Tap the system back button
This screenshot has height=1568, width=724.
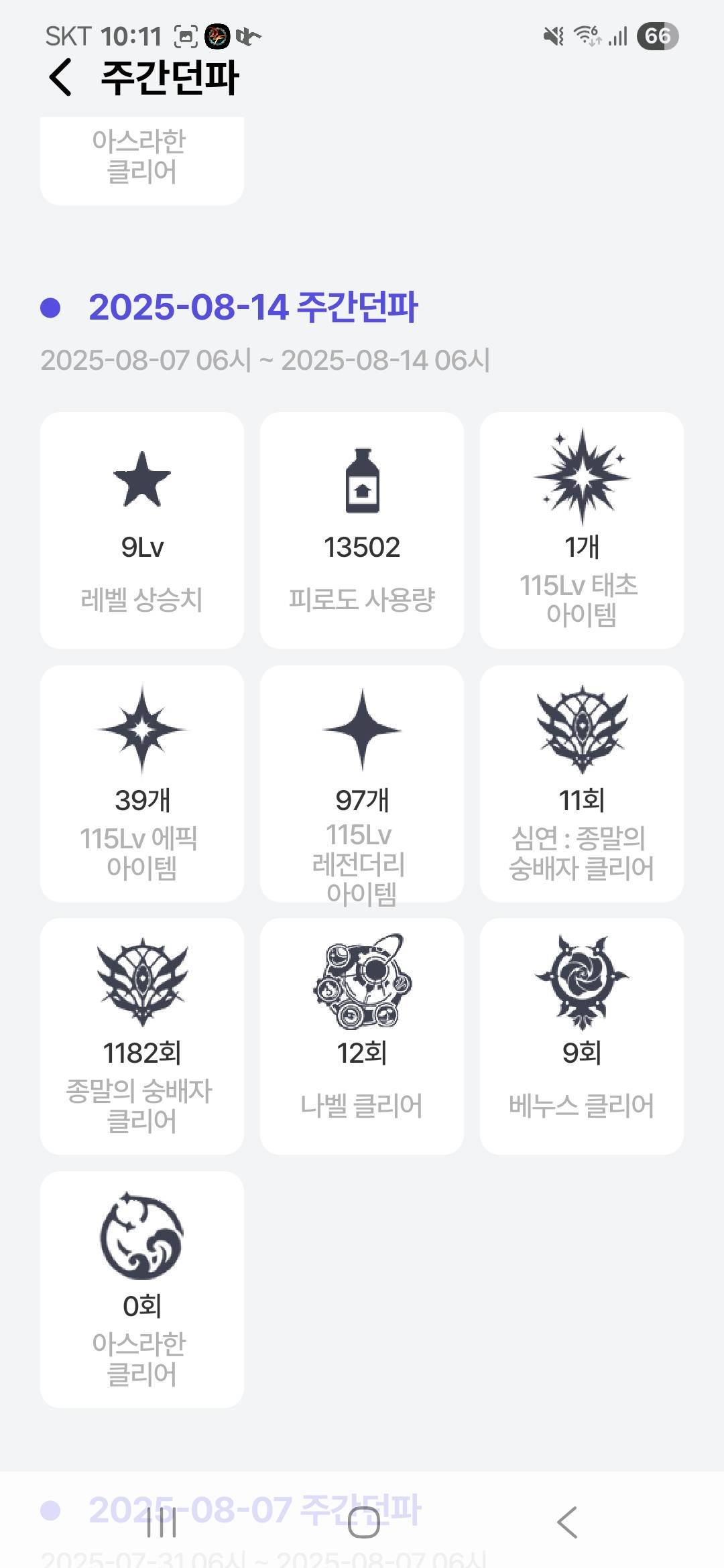(567, 1522)
